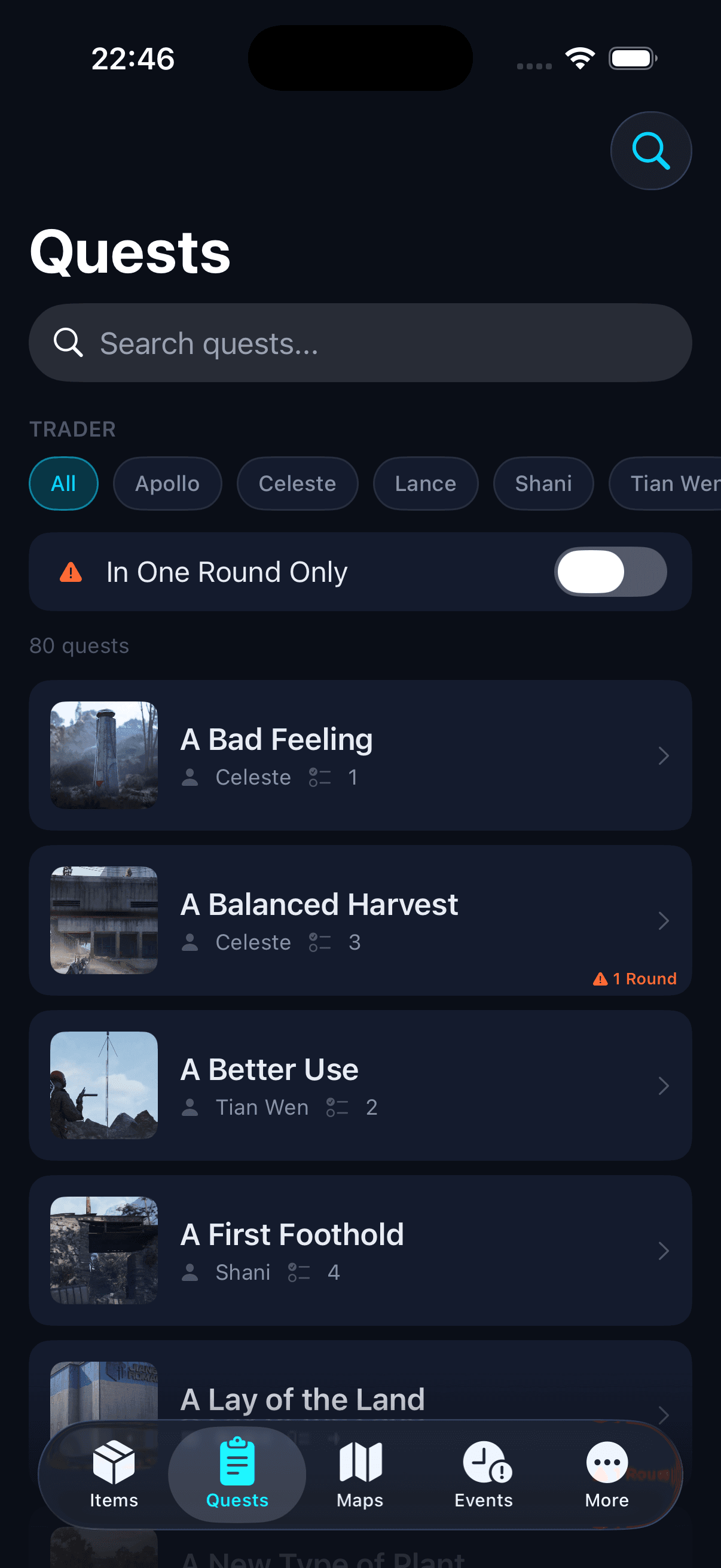Select the Shani trader filter
The image size is (721, 1568).
543,483
